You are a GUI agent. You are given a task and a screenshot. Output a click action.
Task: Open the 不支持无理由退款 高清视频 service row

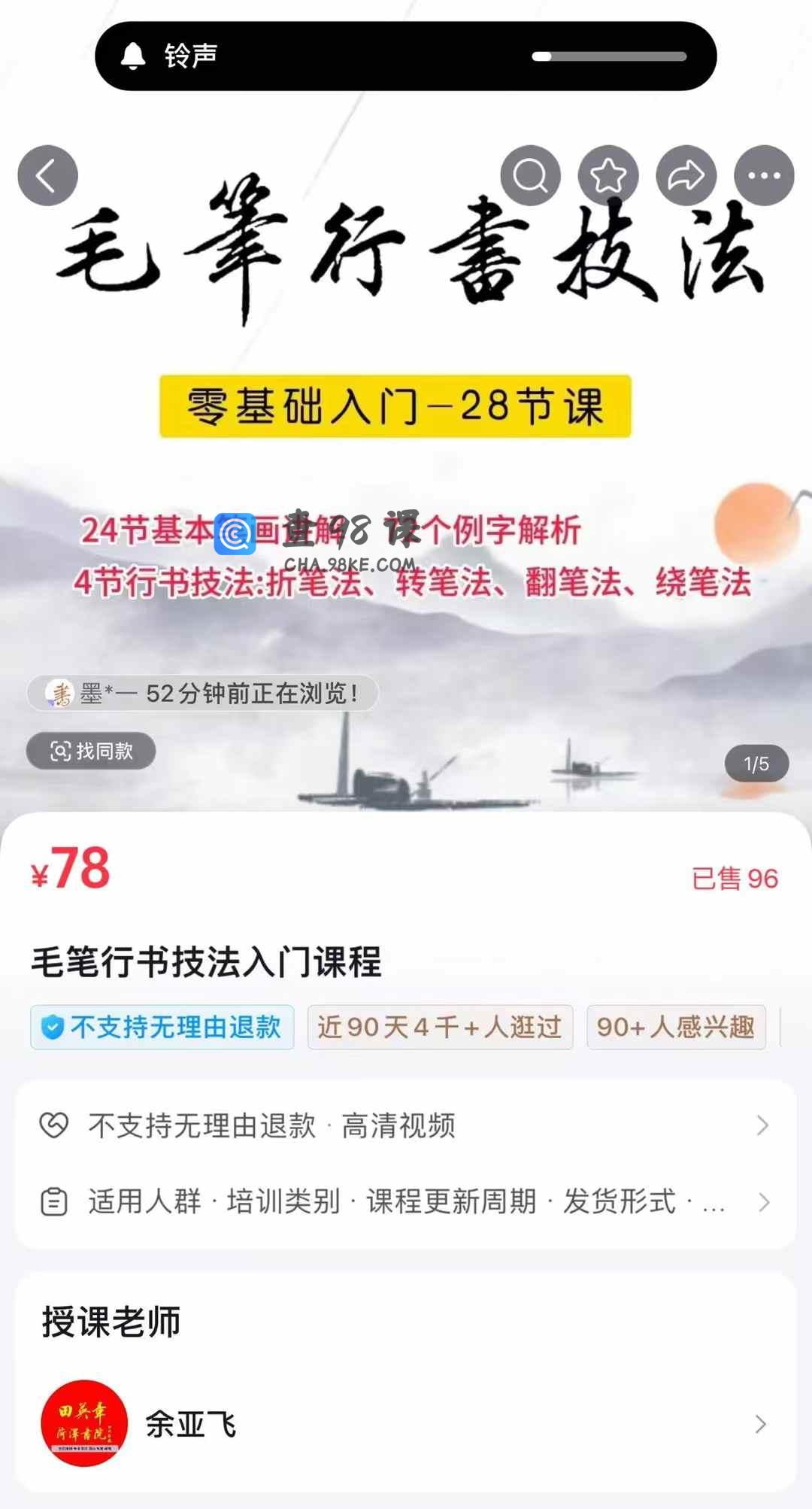(406, 1125)
